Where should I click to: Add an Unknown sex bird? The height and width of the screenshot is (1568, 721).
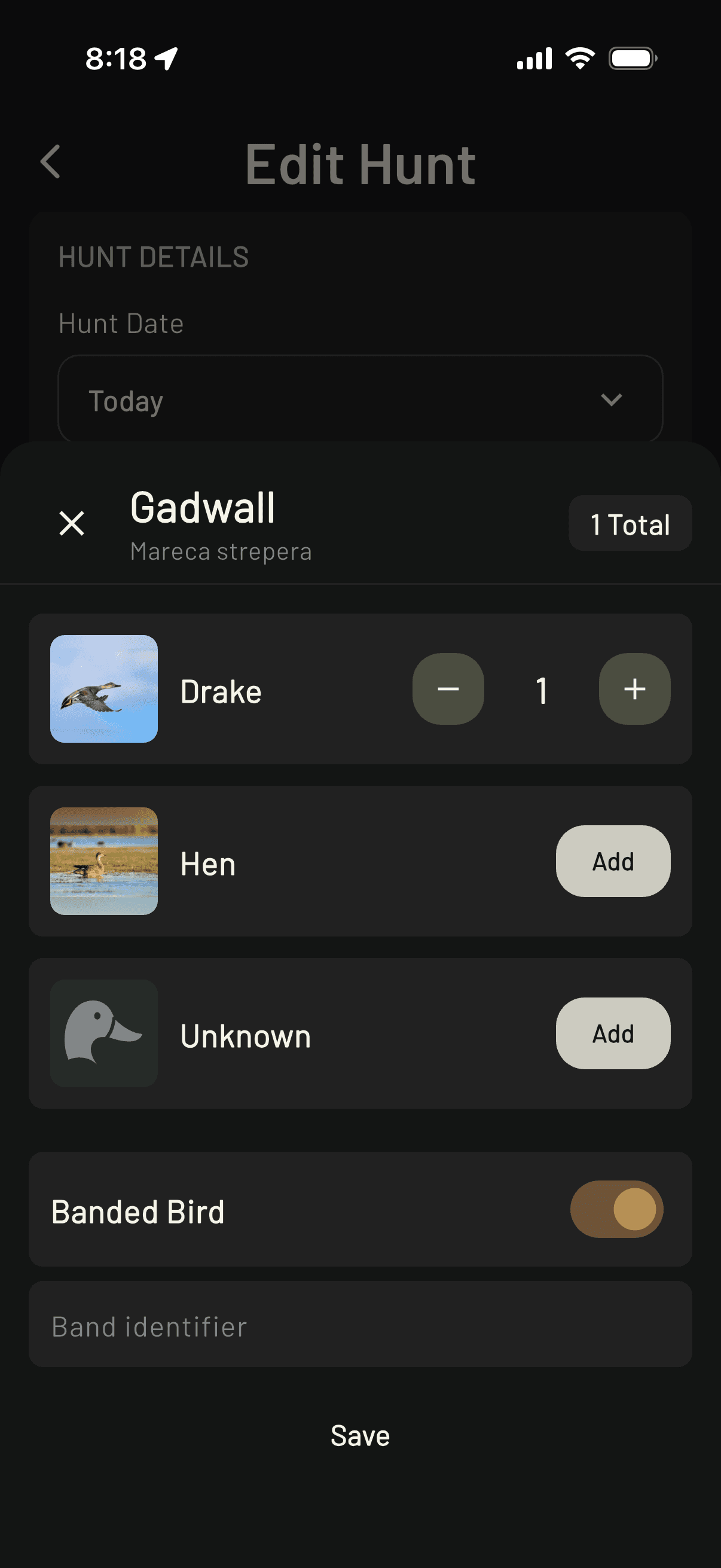click(613, 1033)
